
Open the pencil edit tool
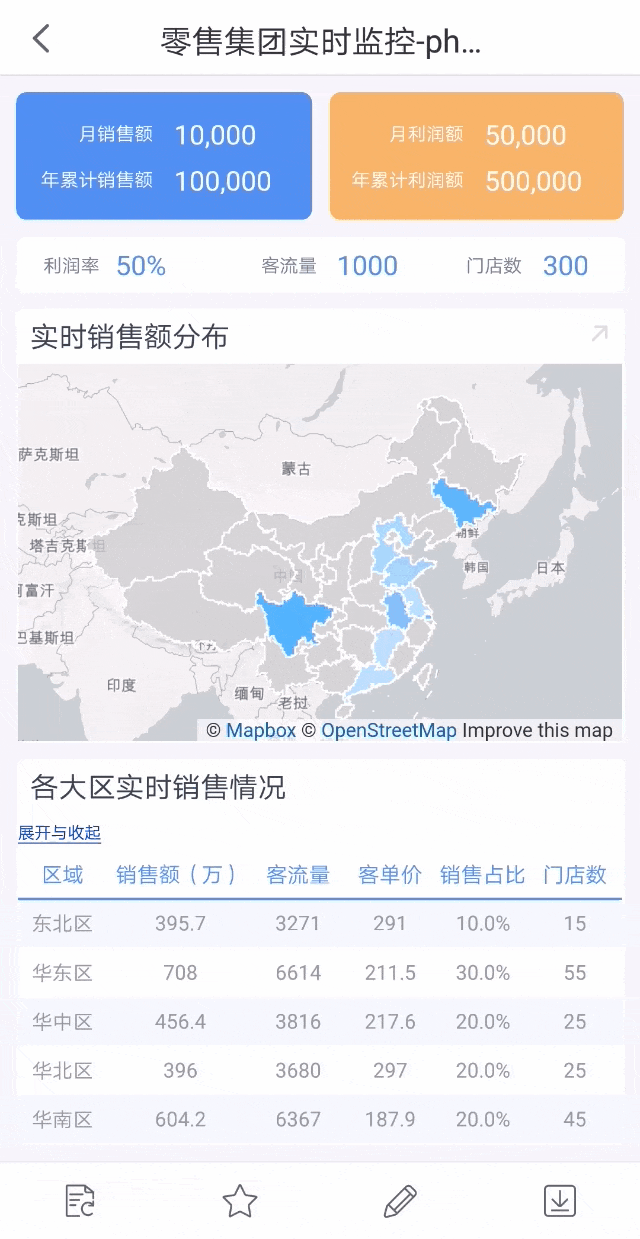click(400, 1200)
